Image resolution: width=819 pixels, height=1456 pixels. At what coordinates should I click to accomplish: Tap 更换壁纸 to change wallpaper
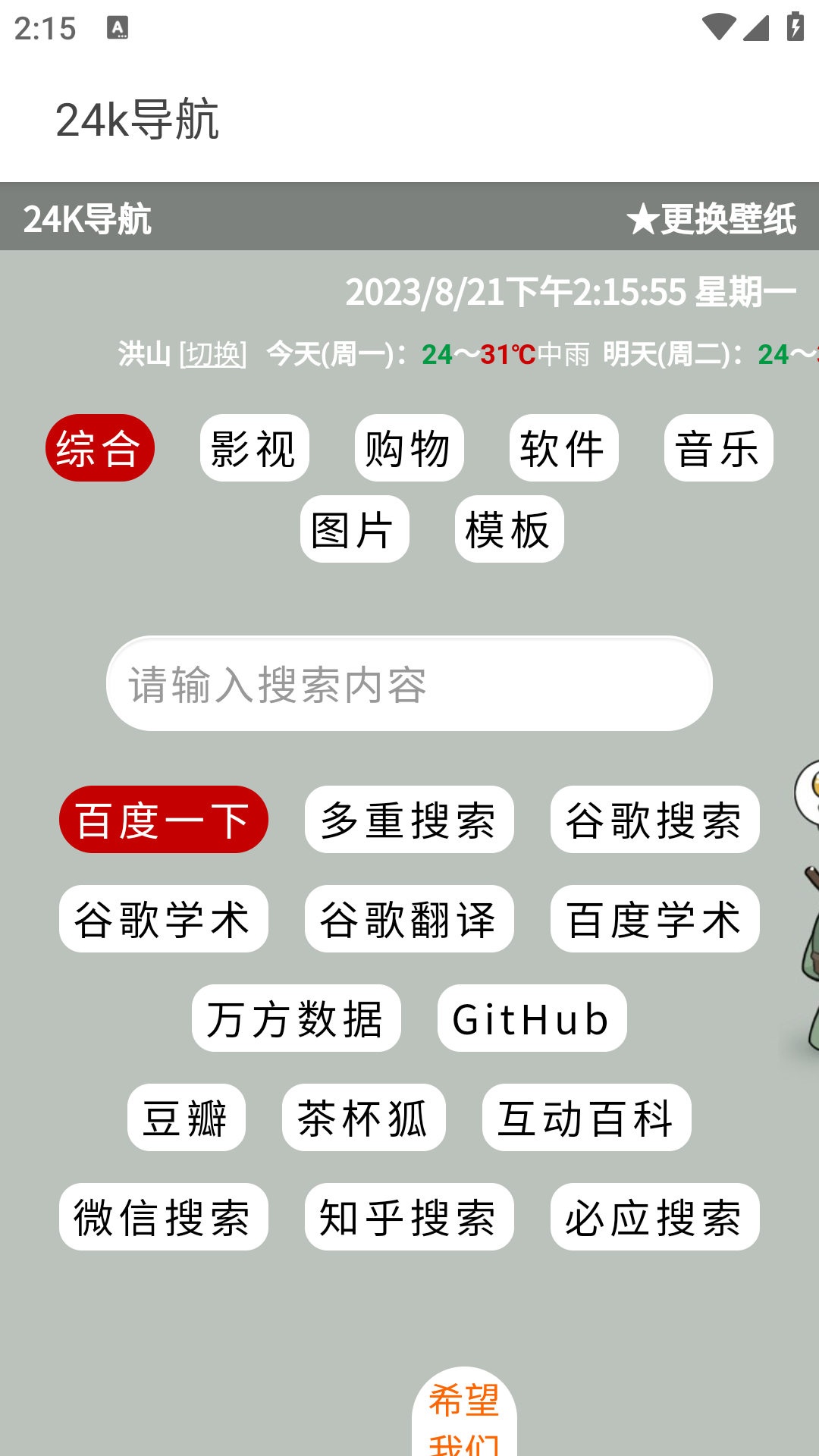[711, 219]
